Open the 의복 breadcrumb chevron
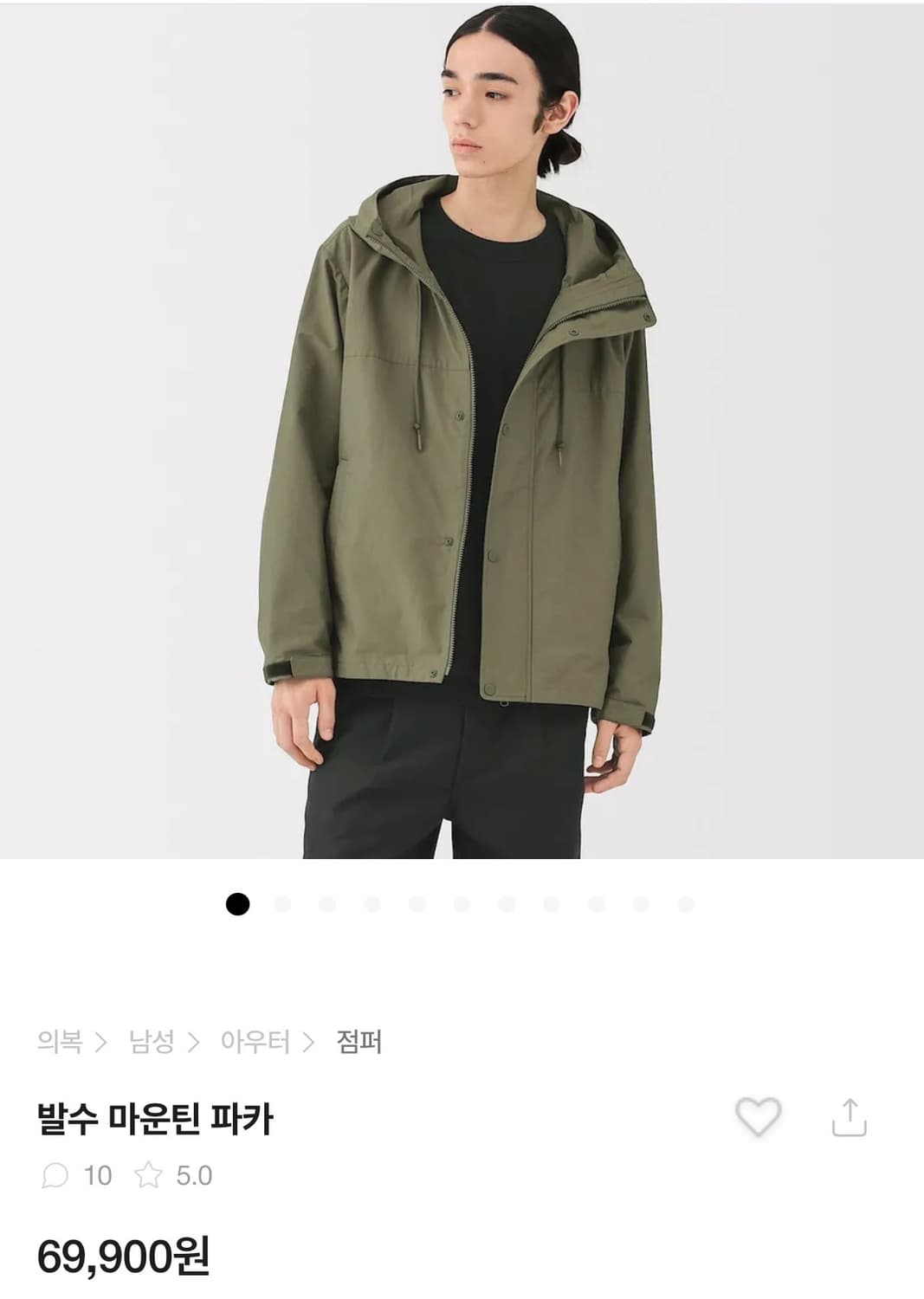Image resolution: width=924 pixels, height=1299 pixels. tap(103, 1042)
